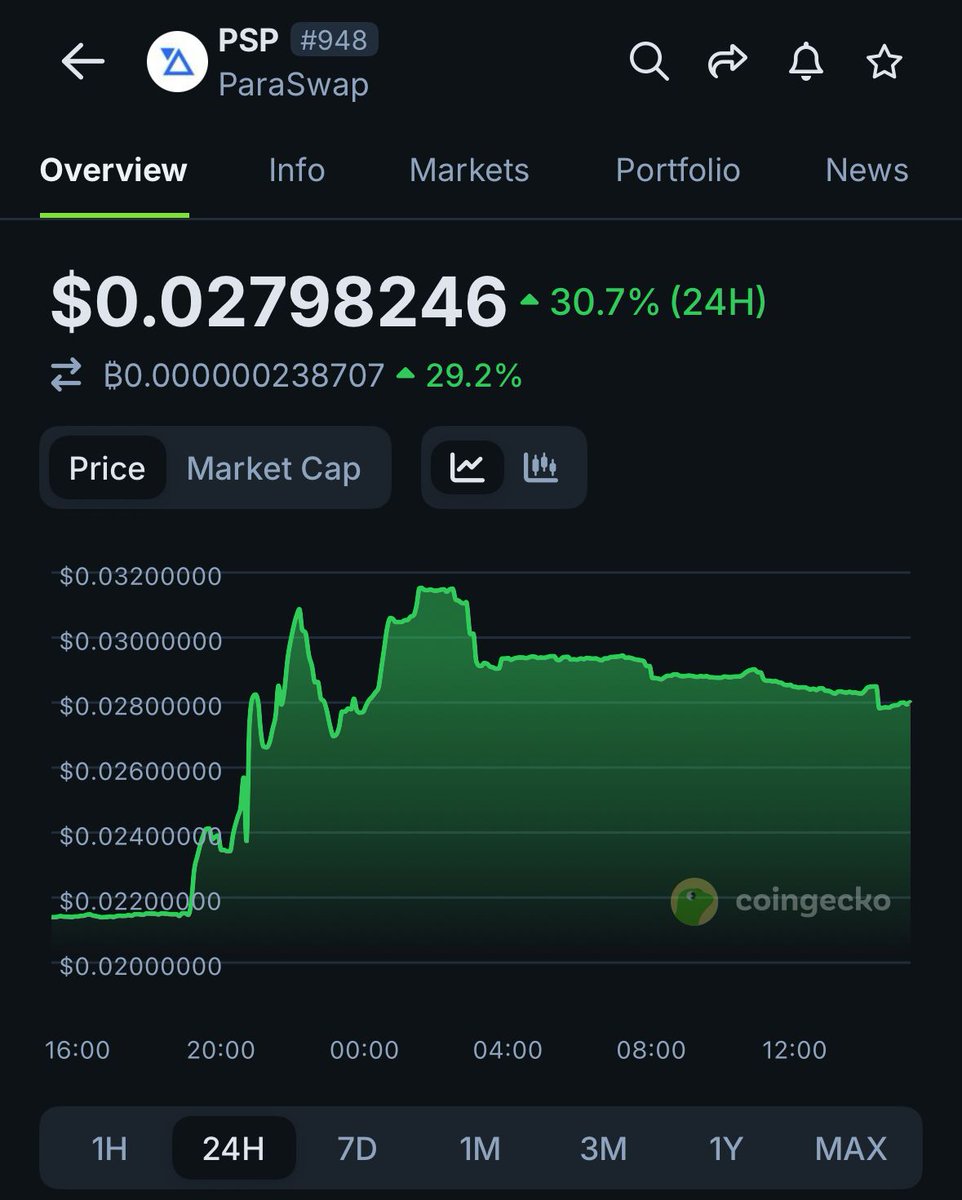Select the line chart view
This screenshot has height=1200, width=962.
[x=467, y=467]
